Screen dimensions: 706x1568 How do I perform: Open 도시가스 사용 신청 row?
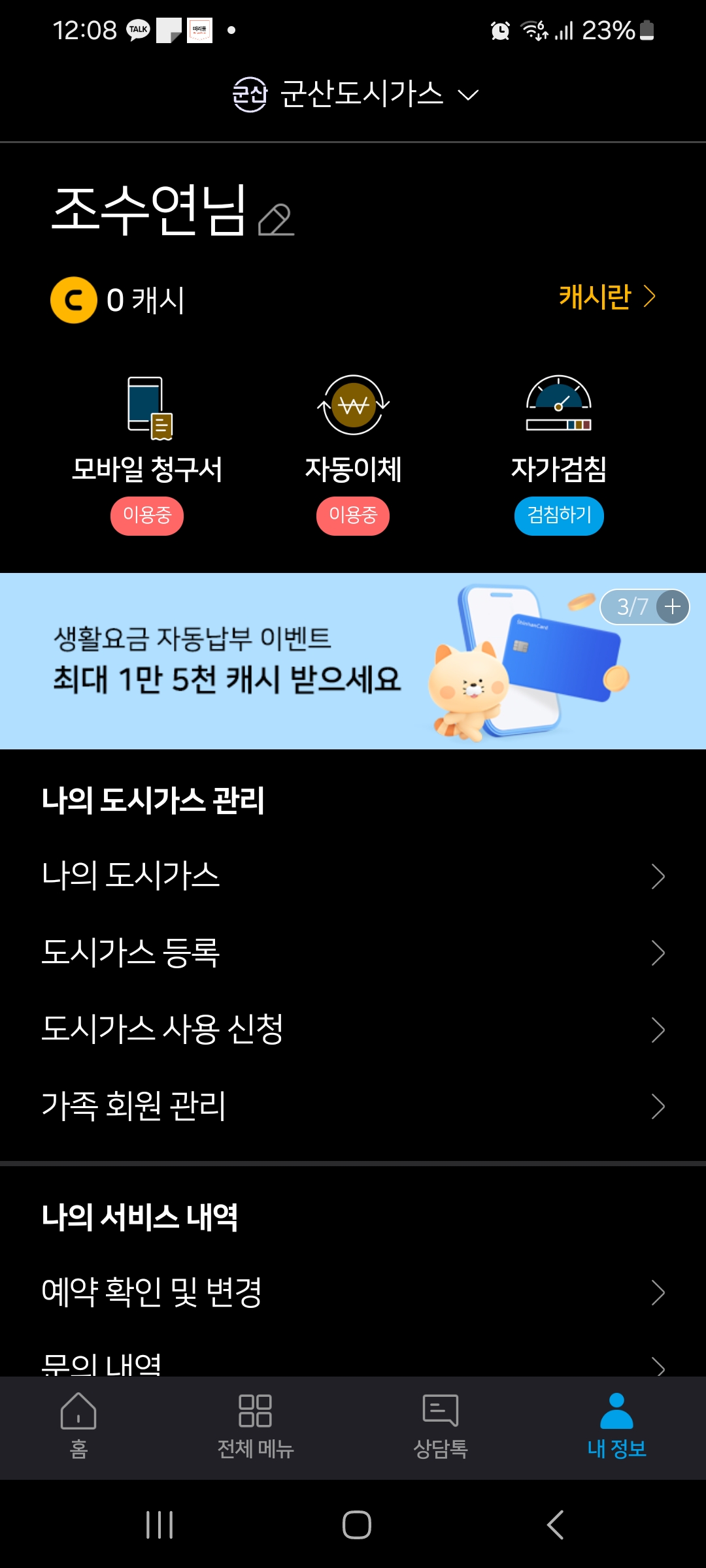[353, 1030]
